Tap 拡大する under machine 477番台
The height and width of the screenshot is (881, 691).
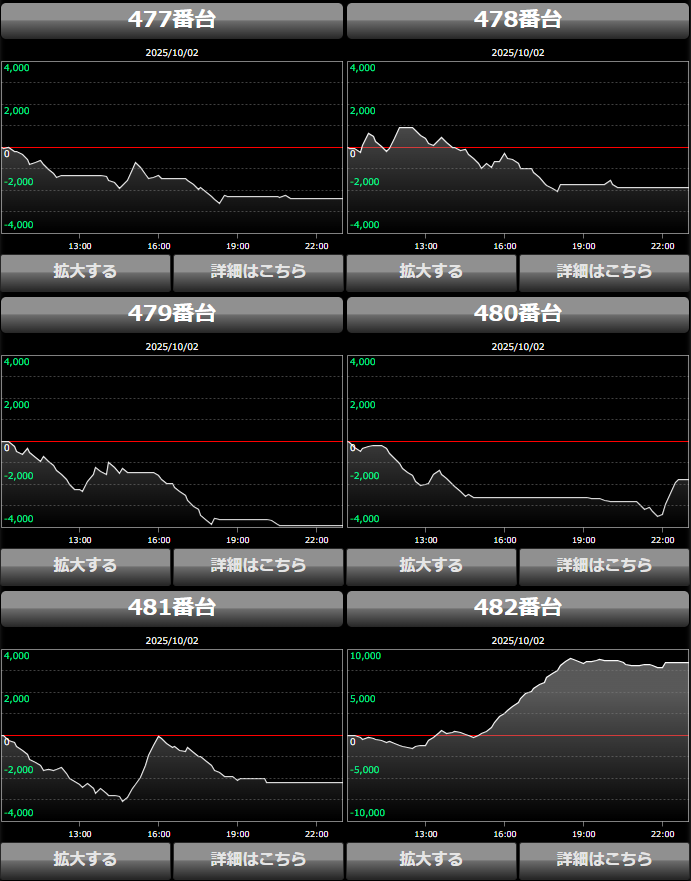coord(86,272)
